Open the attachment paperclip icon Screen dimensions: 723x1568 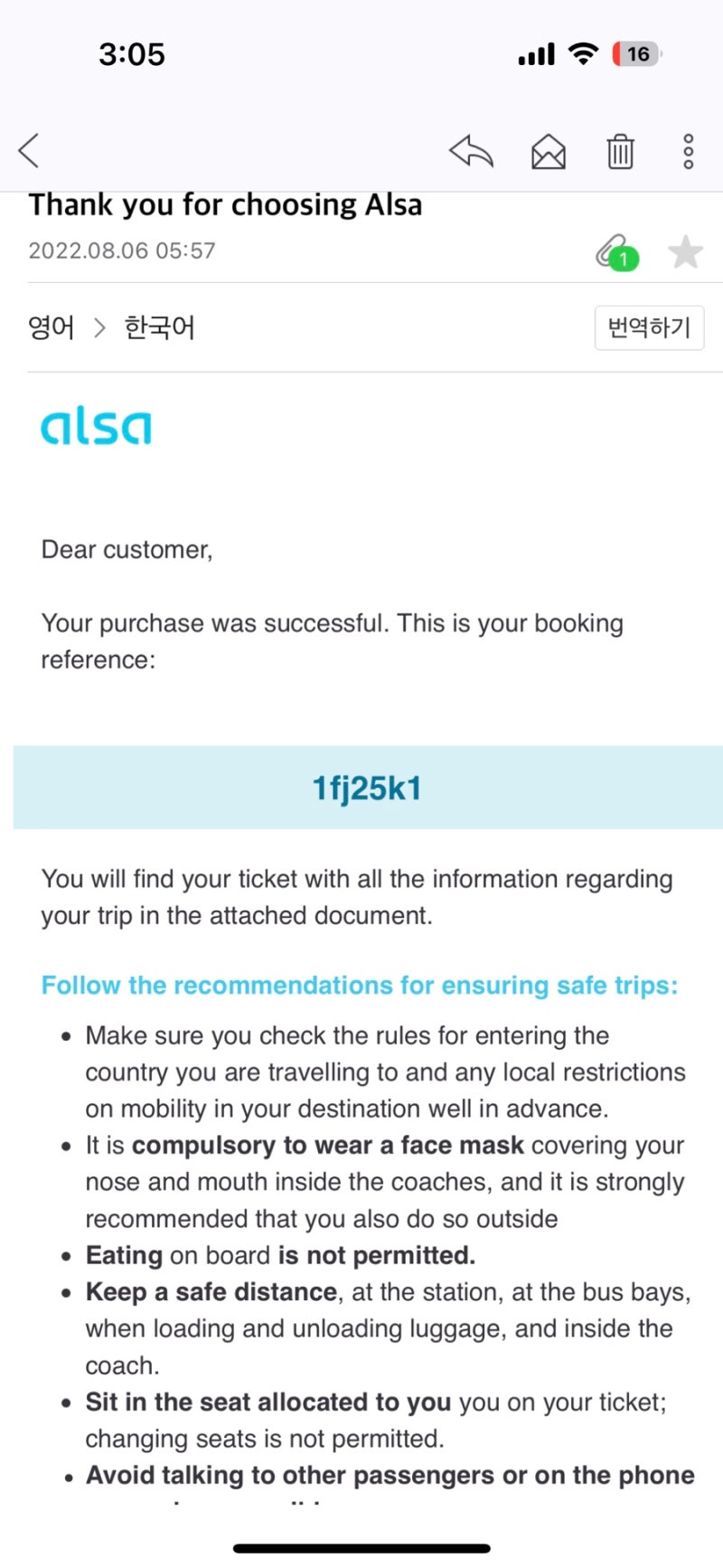[616, 252]
